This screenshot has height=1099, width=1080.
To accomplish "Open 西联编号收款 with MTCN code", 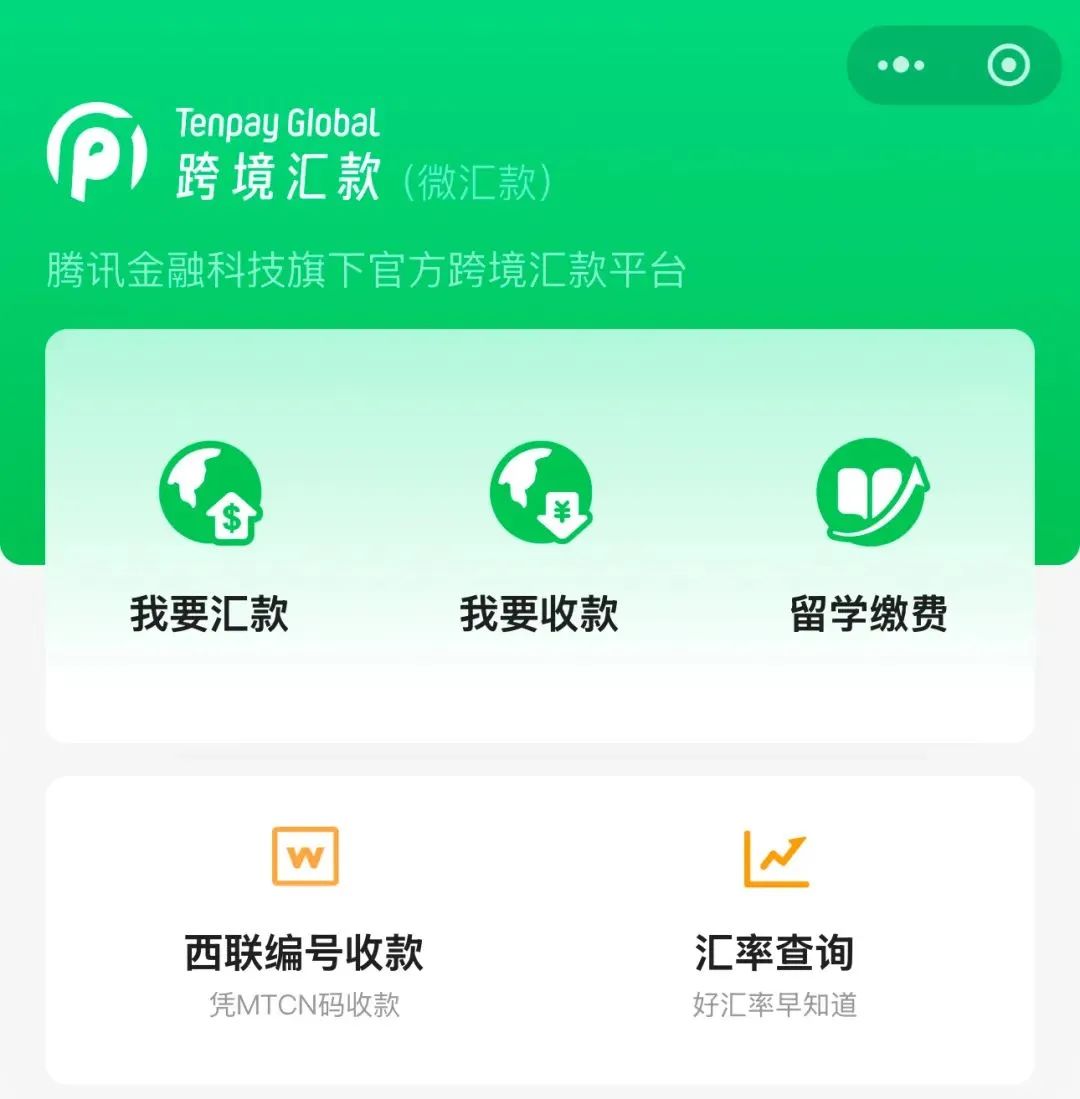I will 305,921.
